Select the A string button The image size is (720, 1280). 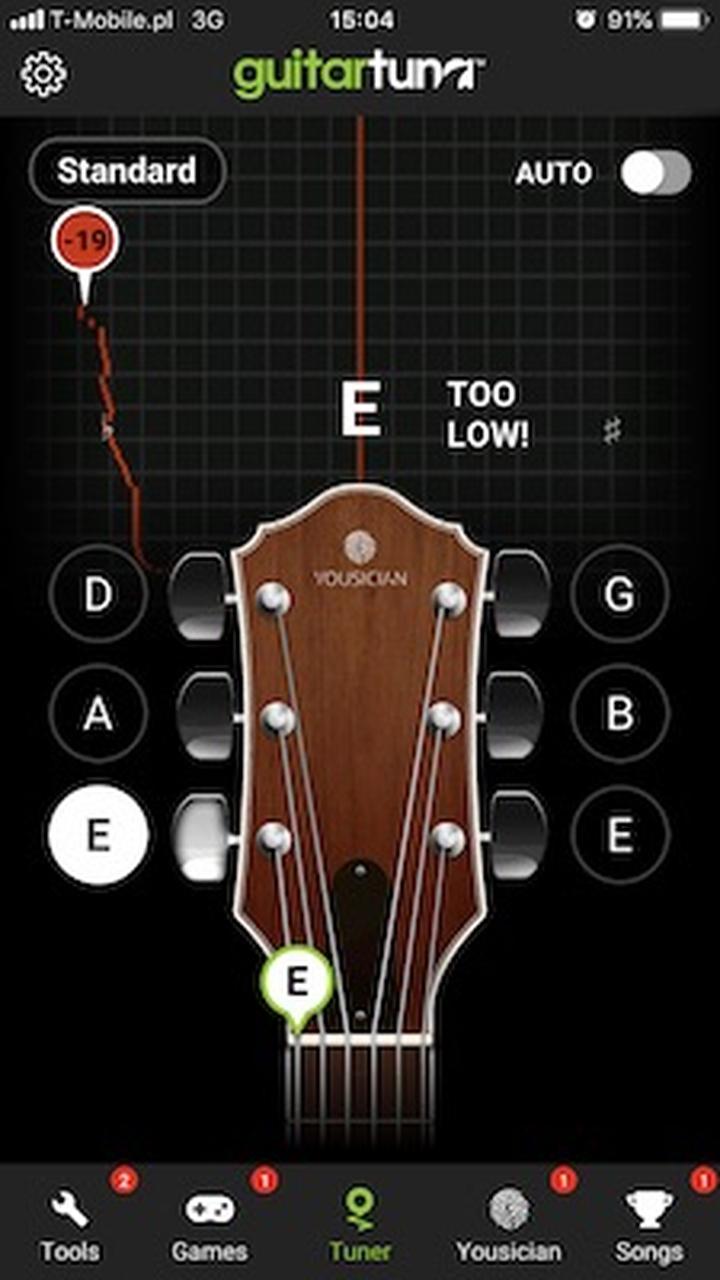(98, 714)
